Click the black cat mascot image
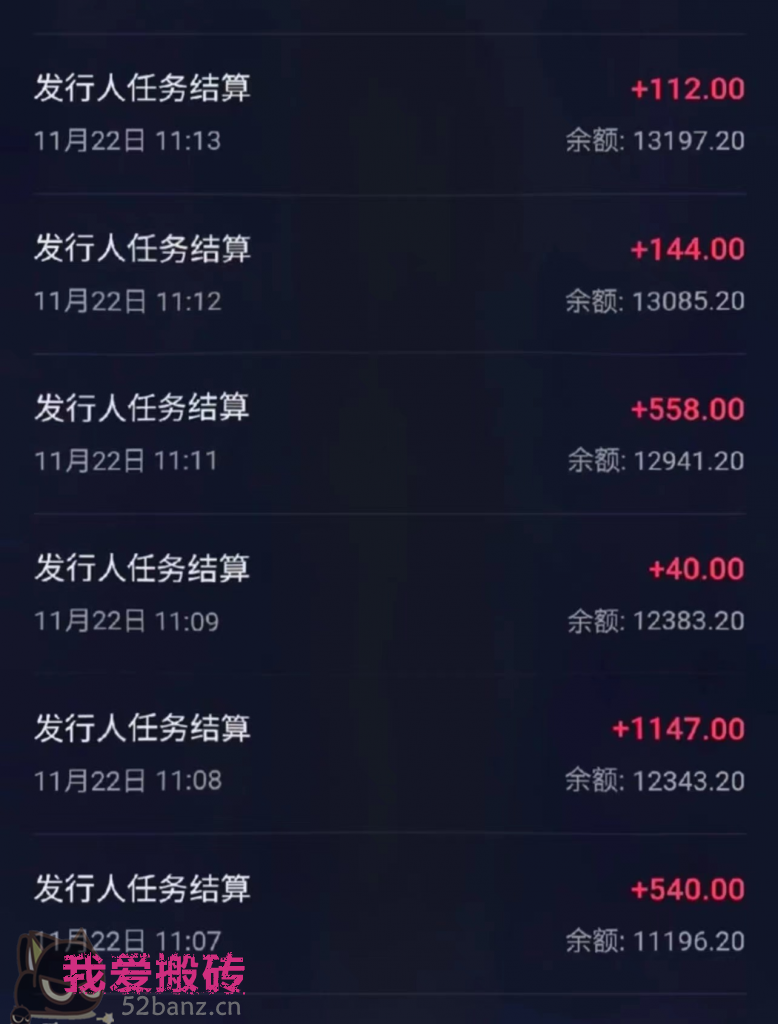The image size is (778, 1024). tap(45, 990)
